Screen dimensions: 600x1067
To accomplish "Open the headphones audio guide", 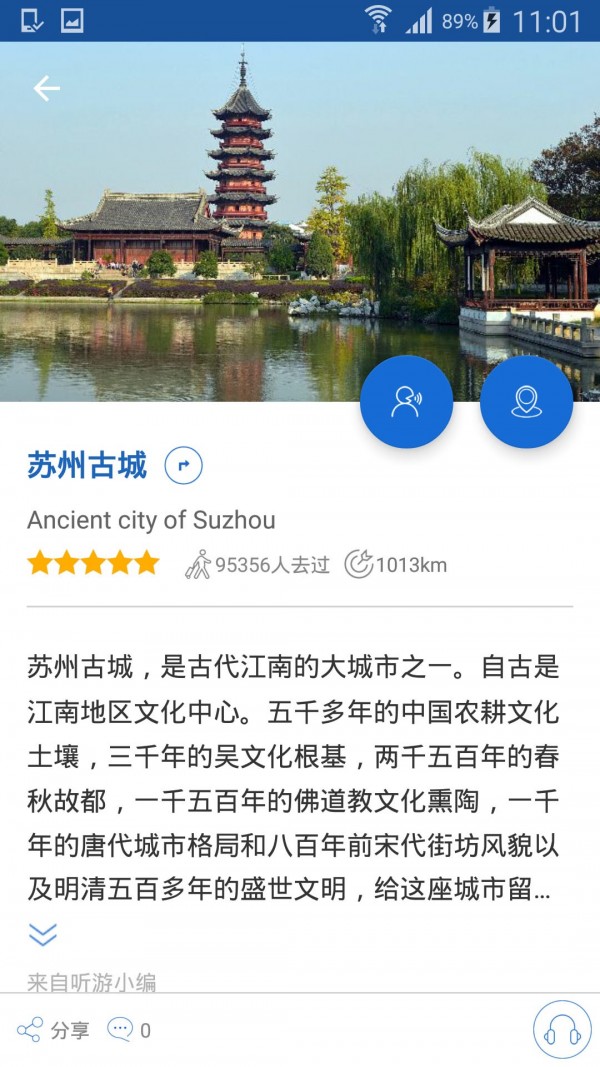I will 562,1030.
